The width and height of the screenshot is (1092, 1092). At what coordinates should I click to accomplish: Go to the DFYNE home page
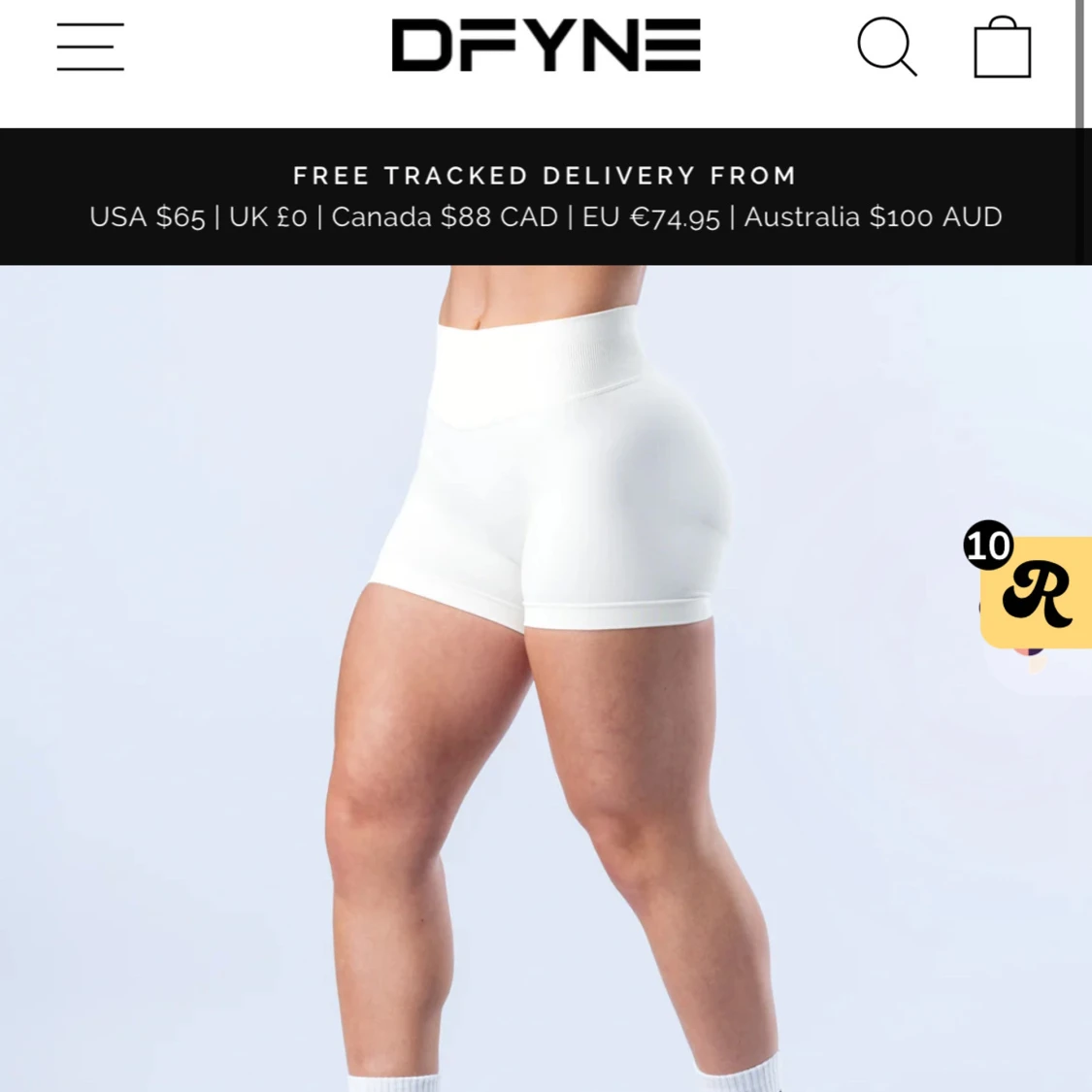[546, 46]
